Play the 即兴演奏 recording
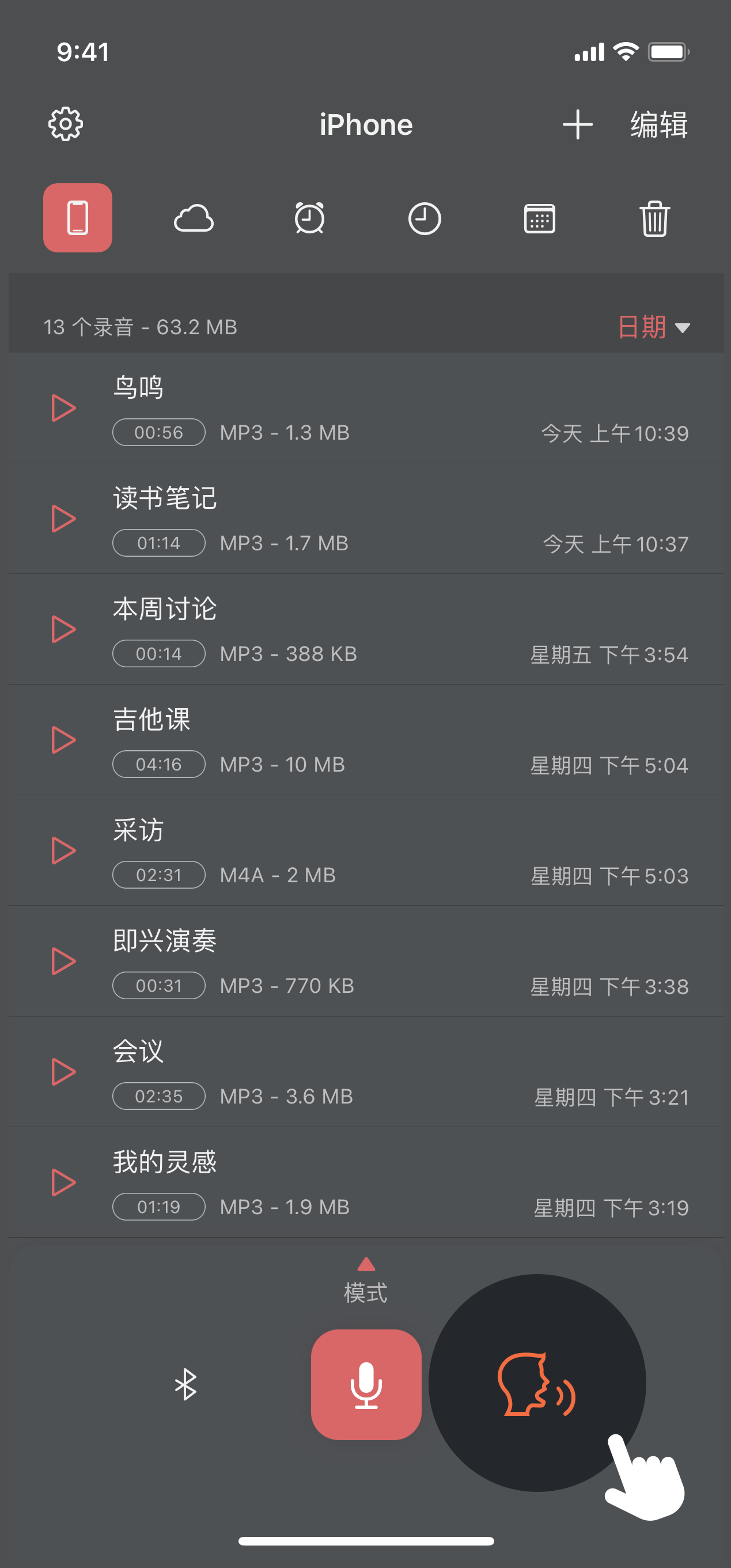This screenshot has height=1568, width=731. point(63,961)
